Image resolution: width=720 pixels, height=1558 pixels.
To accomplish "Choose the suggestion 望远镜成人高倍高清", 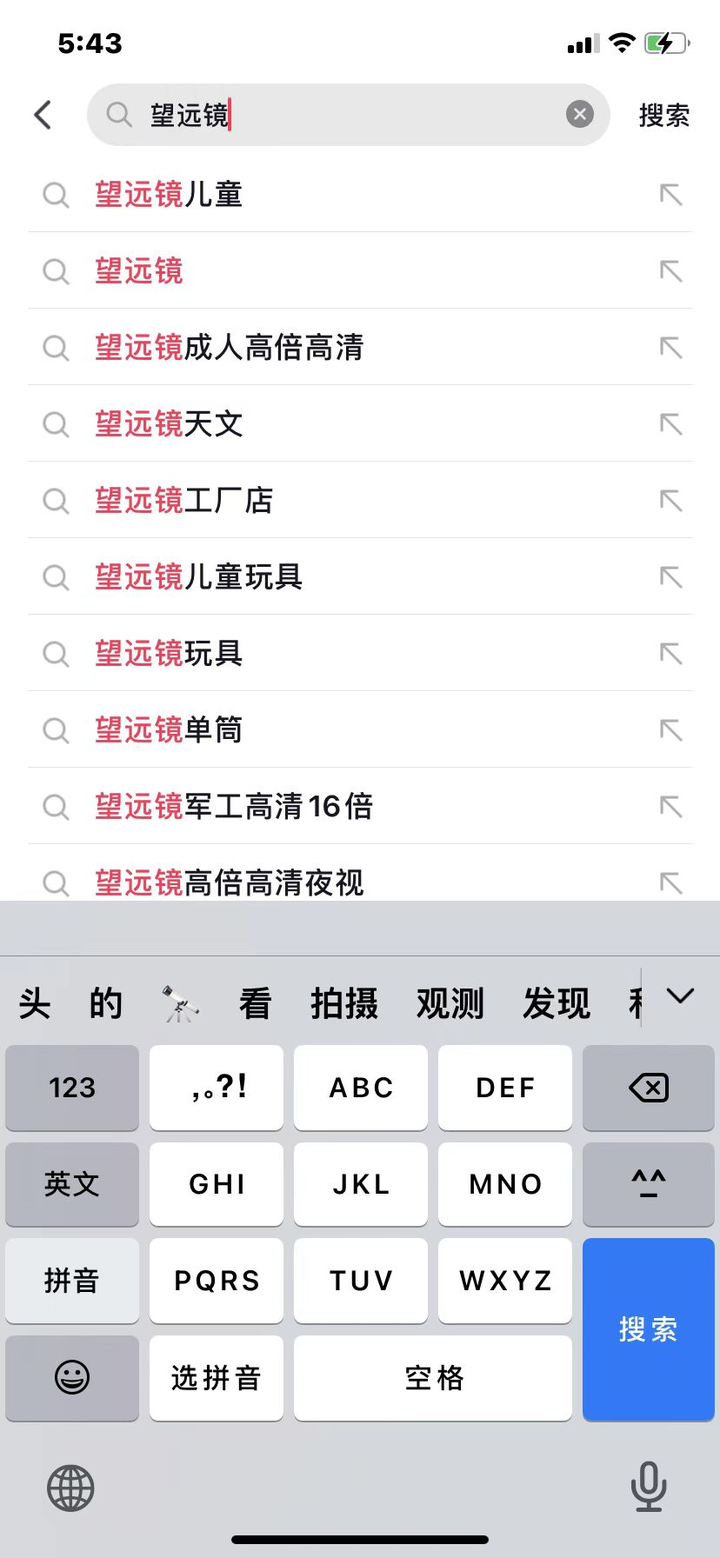I will click(360, 347).
